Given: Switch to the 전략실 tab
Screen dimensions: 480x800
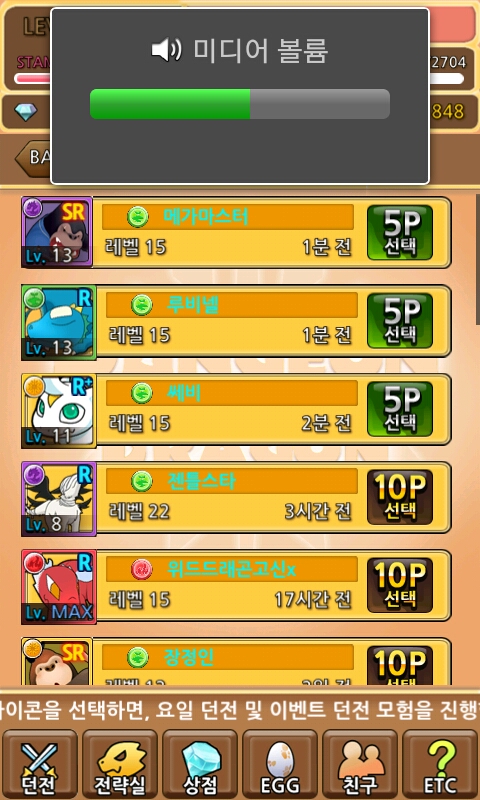Looking at the screenshot, I should click(x=120, y=764).
